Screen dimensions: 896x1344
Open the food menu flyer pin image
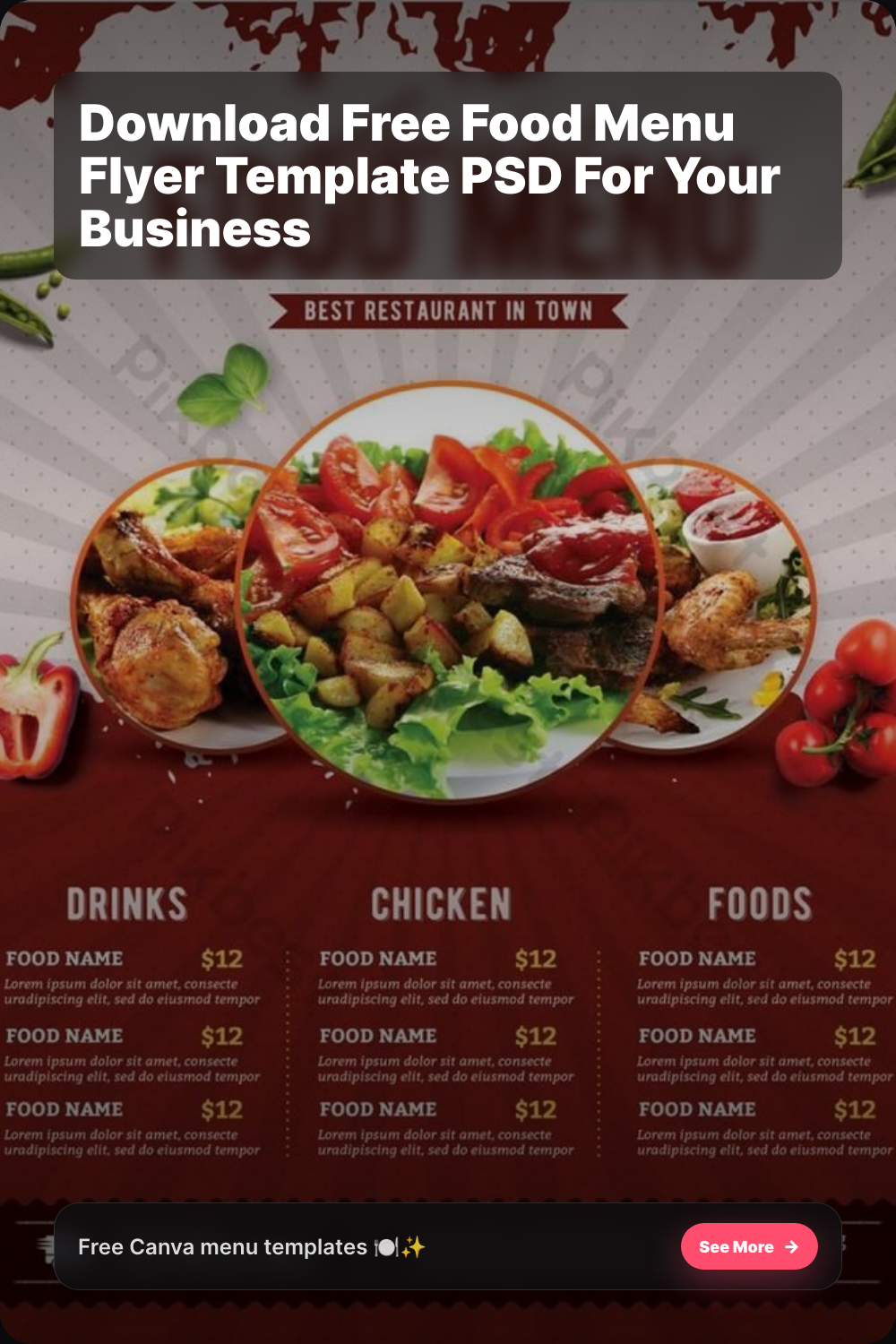coord(448,672)
